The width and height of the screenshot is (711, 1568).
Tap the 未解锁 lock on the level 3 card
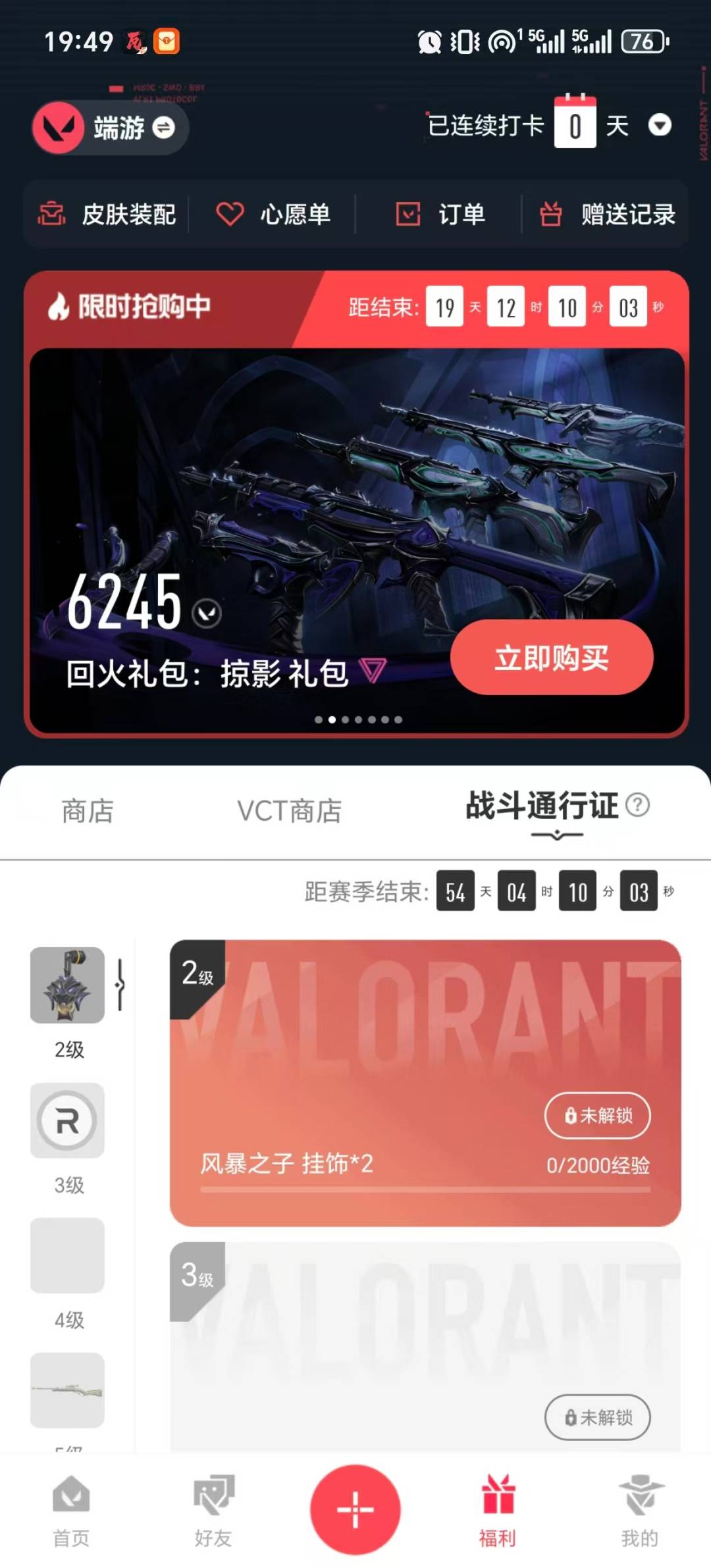coord(596,1418)
